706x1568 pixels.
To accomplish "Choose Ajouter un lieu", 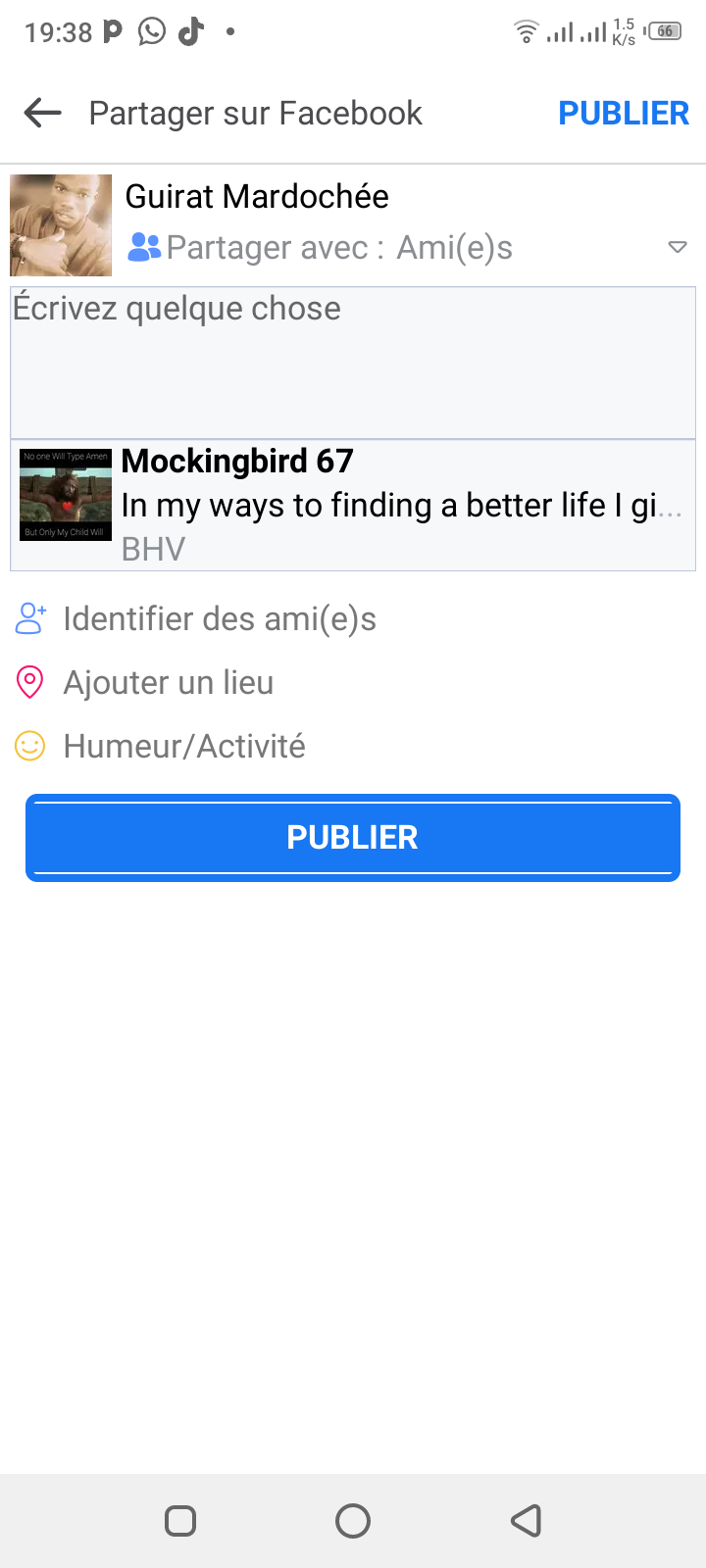I will [169, 683].
